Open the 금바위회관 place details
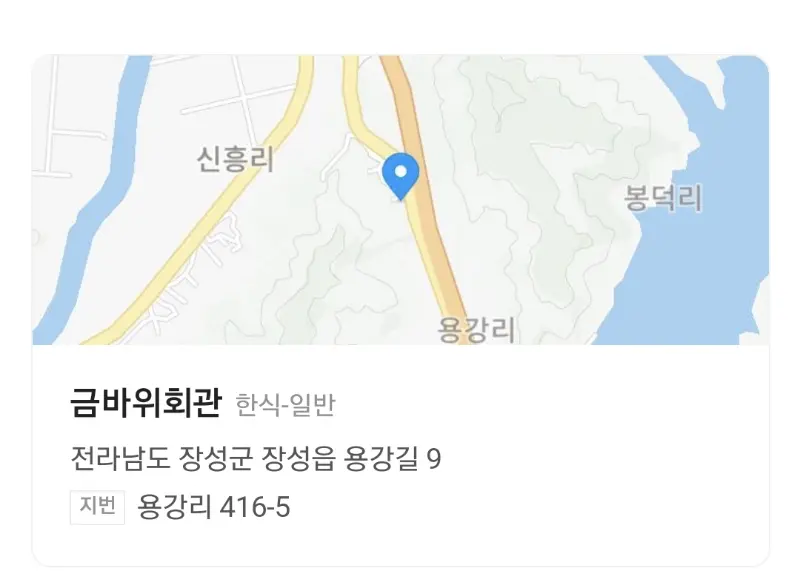 (x=145, y=403)
